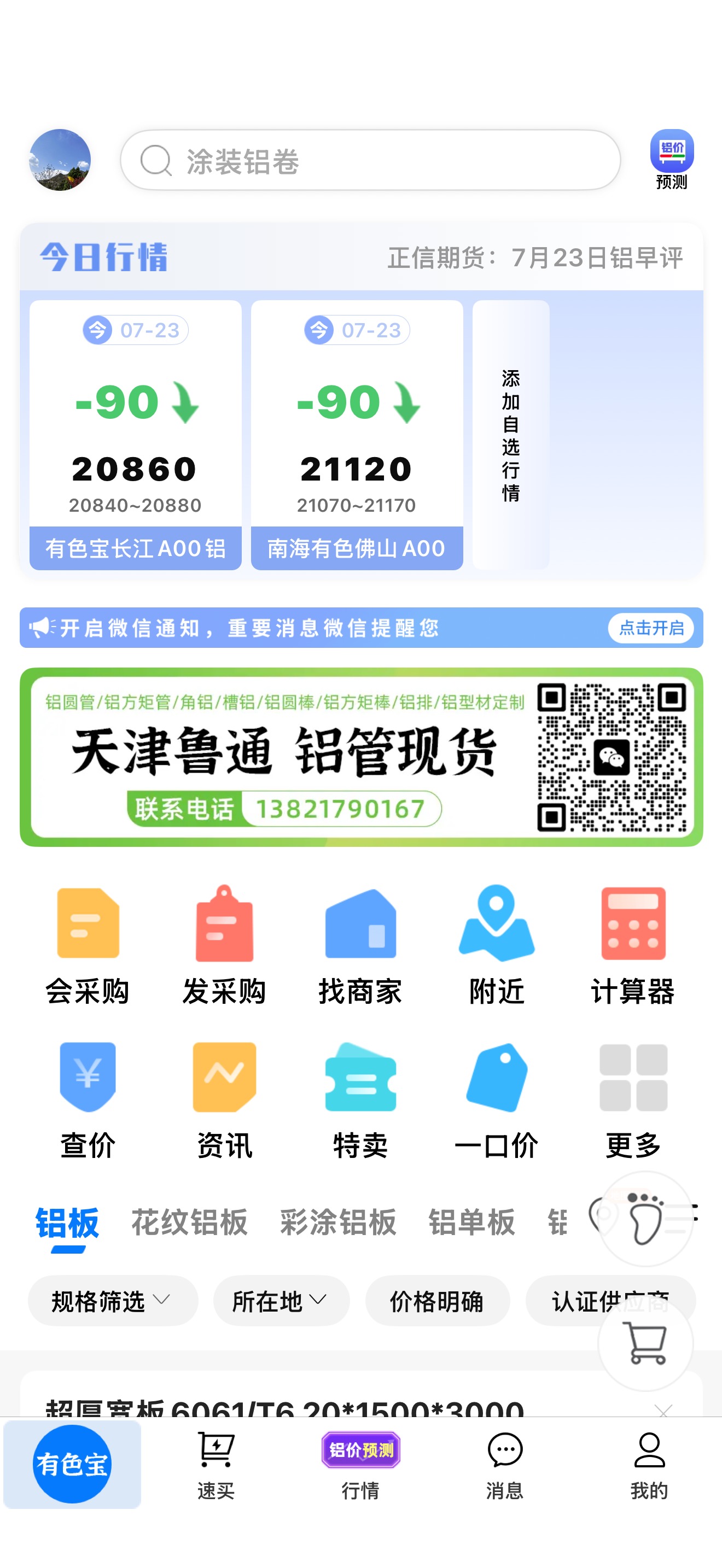Image resolution: width=722 pixels, height=1568 pixels.
Task: Open 找商家
Action: (360, 945)
